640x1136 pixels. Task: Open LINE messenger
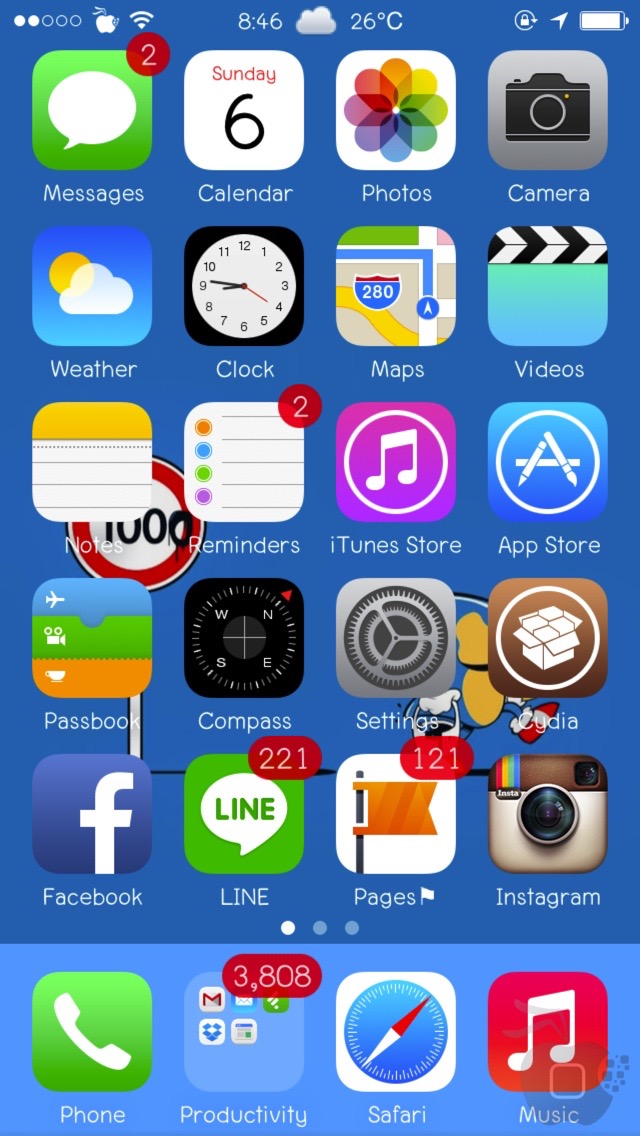click(x=244, y=815)
